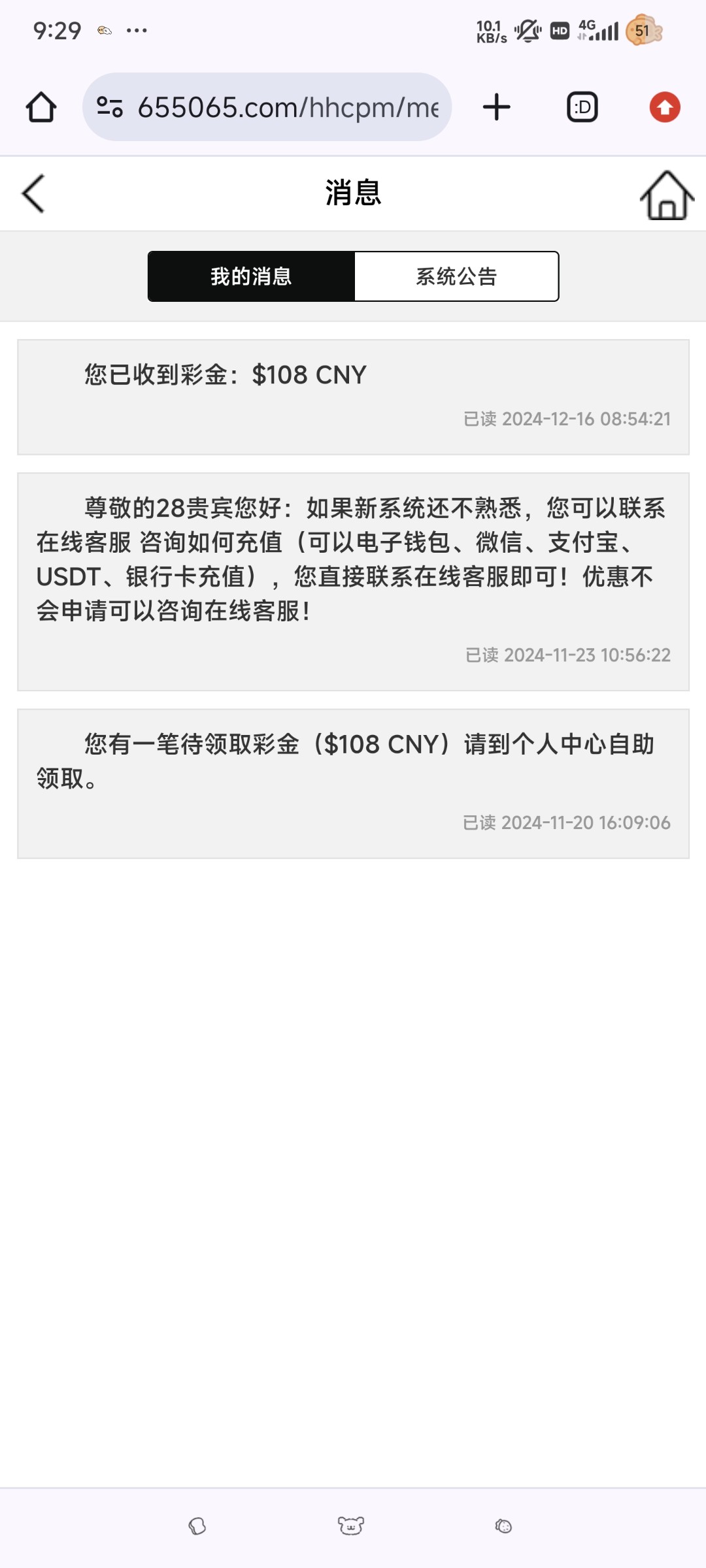Open the site home icon beside 消息
The image size is (706, 1568).
coord(666,195)
